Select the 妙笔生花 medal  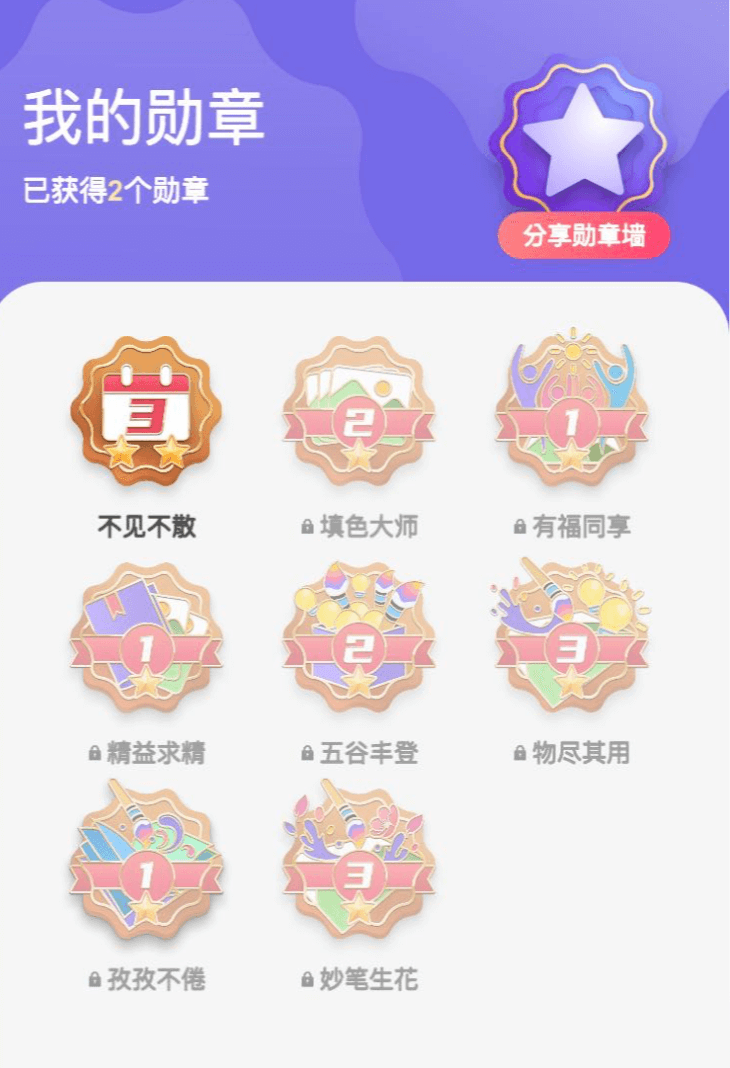point(359,865)
